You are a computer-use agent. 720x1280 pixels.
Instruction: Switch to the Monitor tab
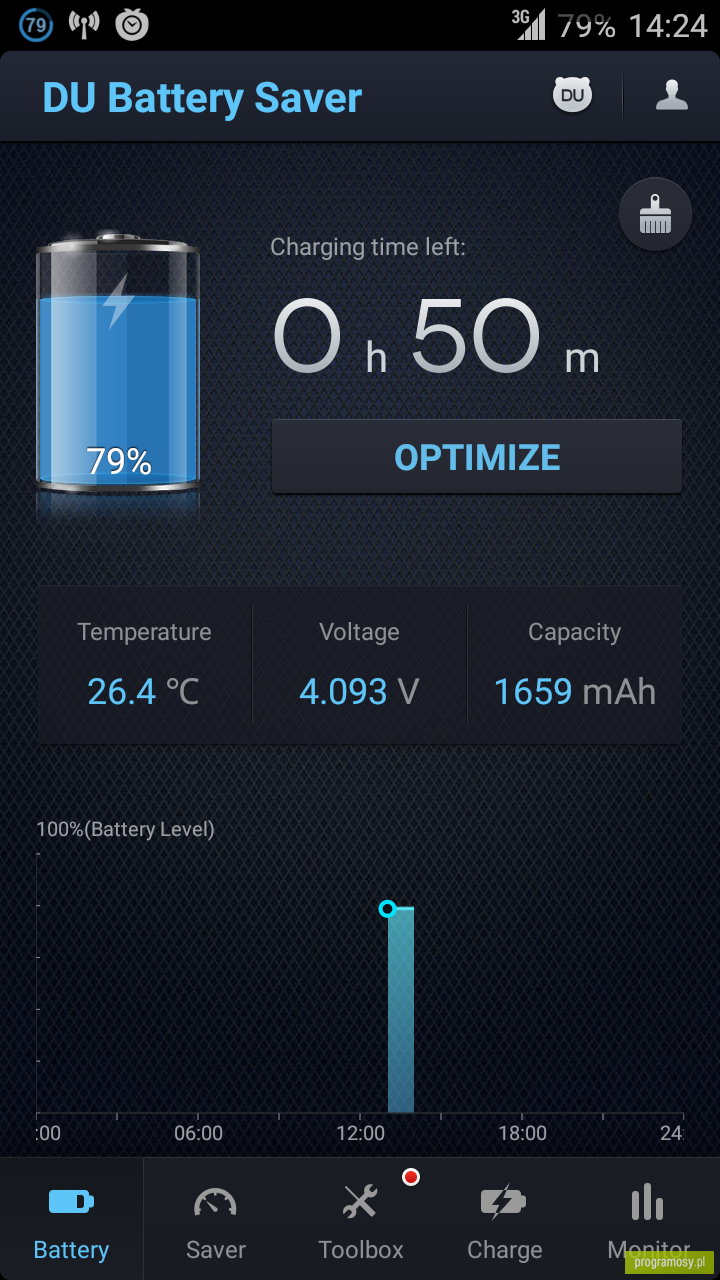pyautogui.click(x=648, y=1220)
